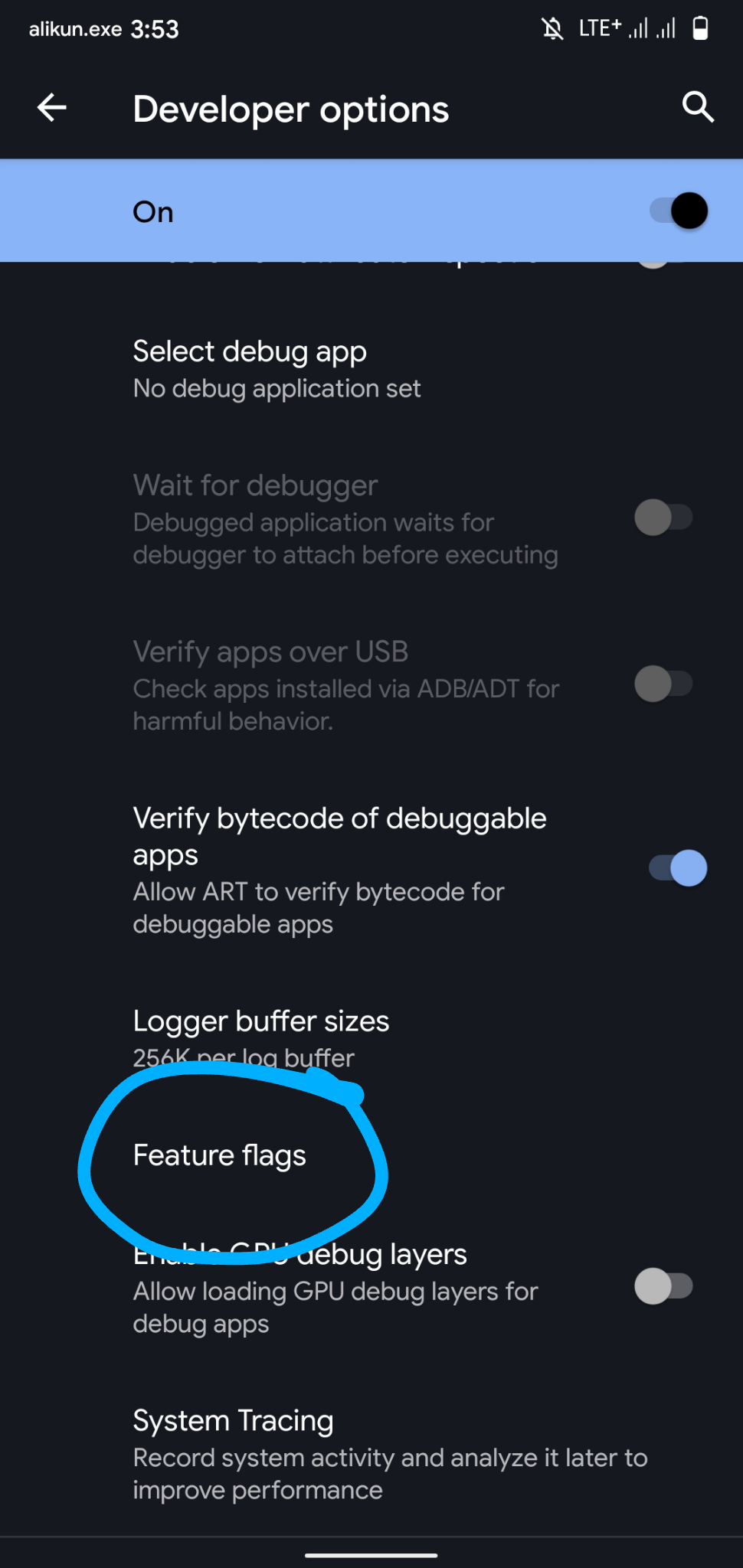Search settings with the magnifier icon
743x1568 pixels.
click(x=698, y=108)
